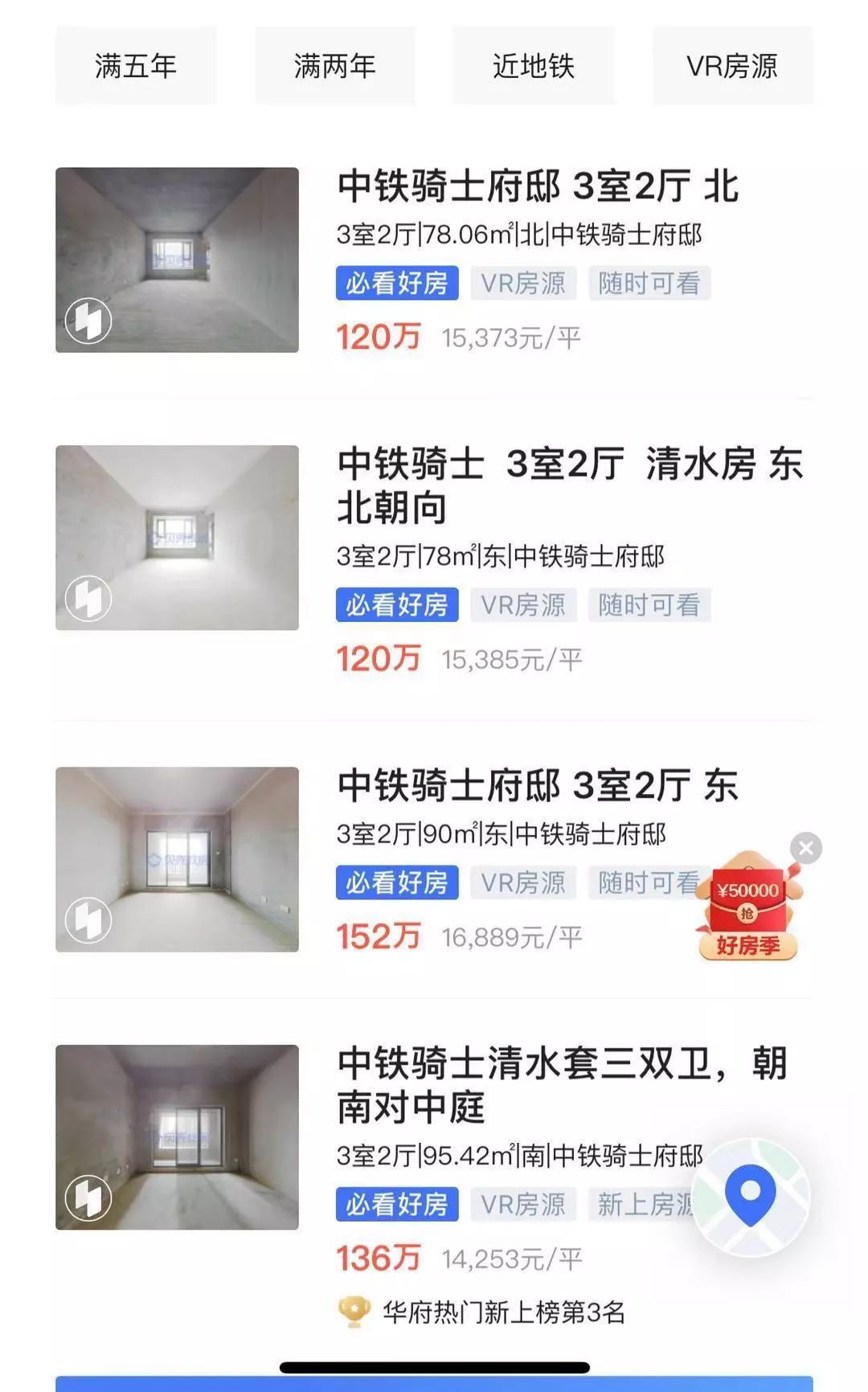Tap the VR view icon on first listing photo

point(88,321)
